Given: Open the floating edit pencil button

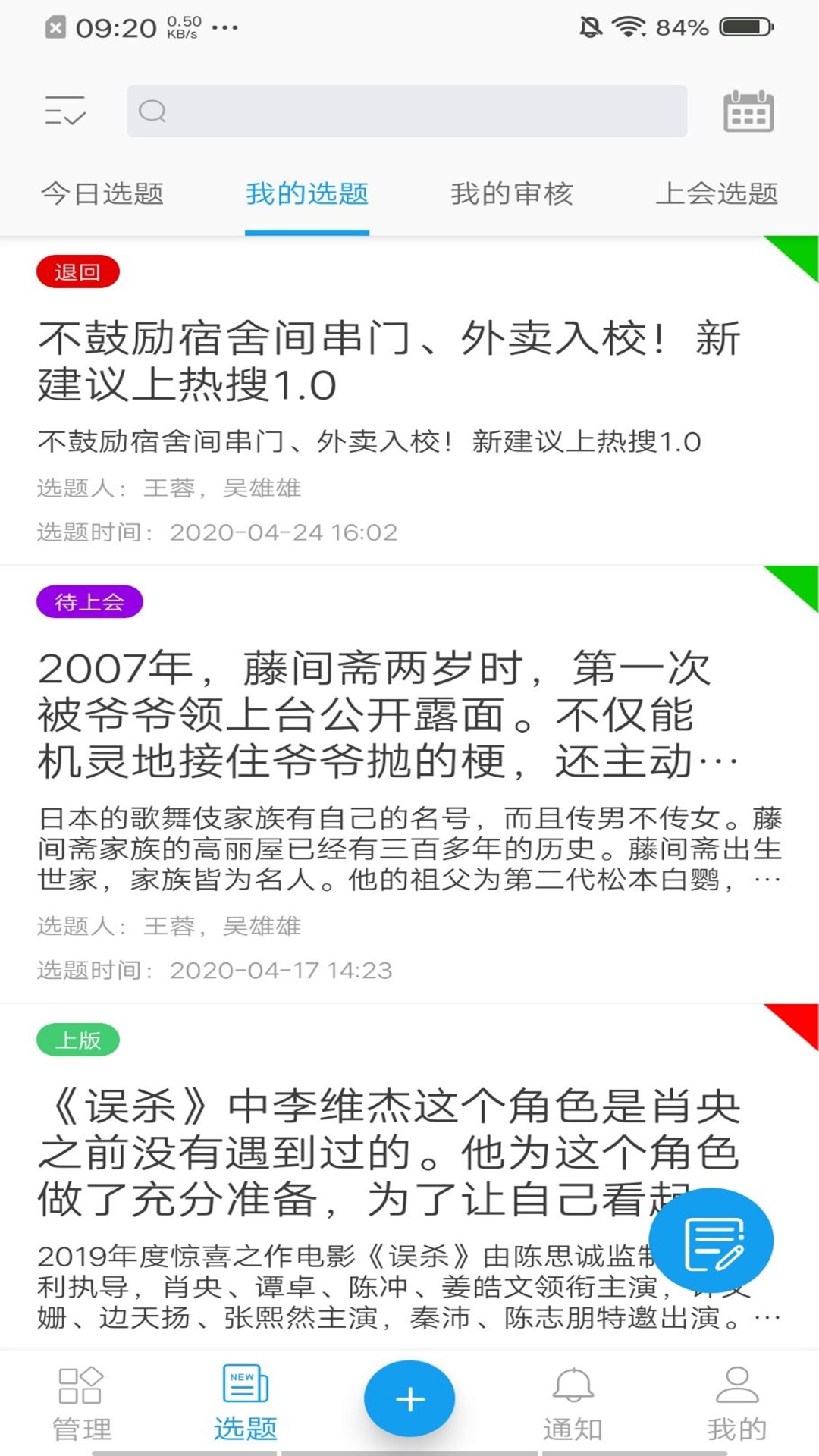Looking at the screenshot, I should (x=711, y=1239).
